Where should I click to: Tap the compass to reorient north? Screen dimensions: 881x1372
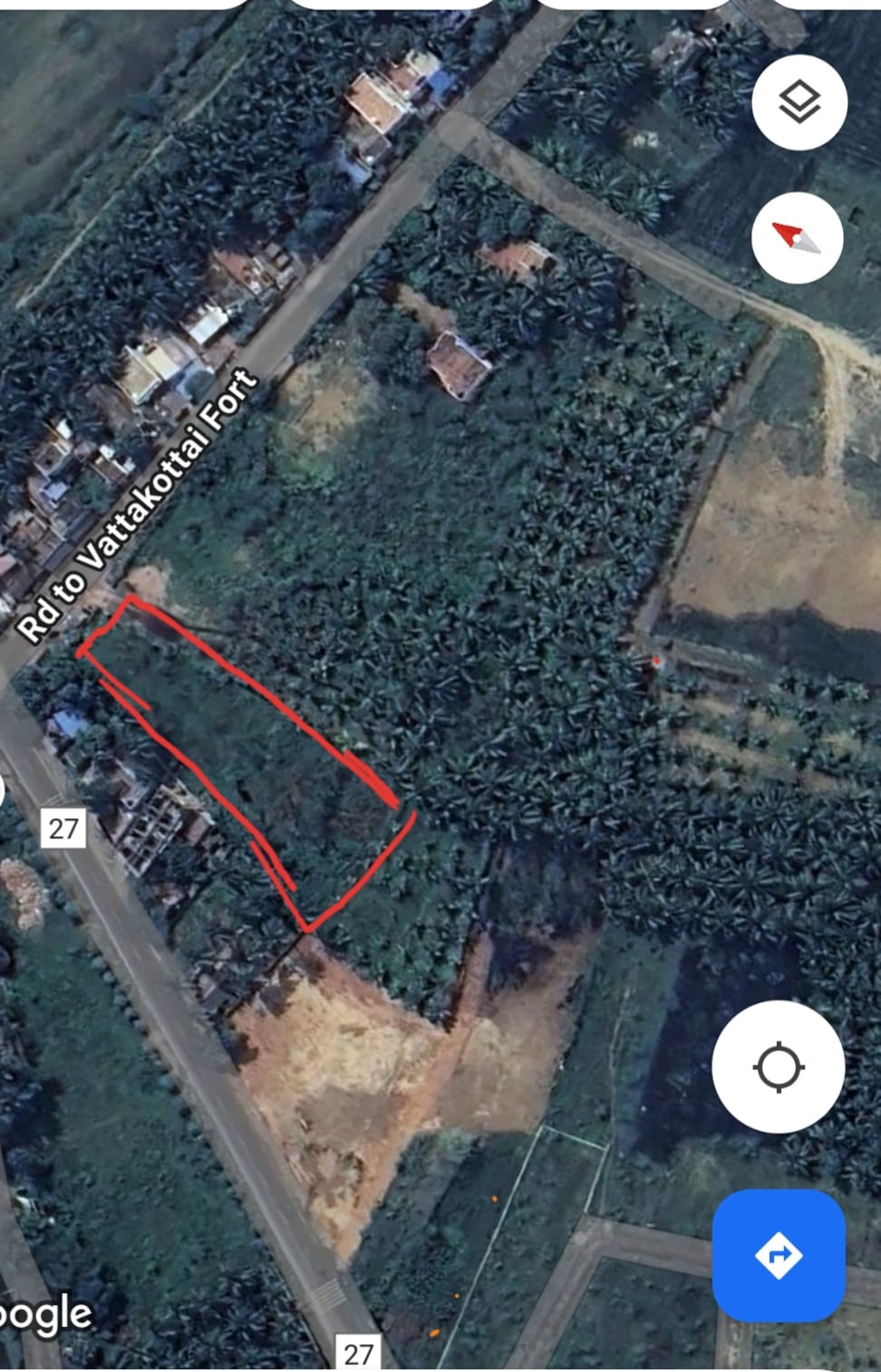[x=798, y=237]
